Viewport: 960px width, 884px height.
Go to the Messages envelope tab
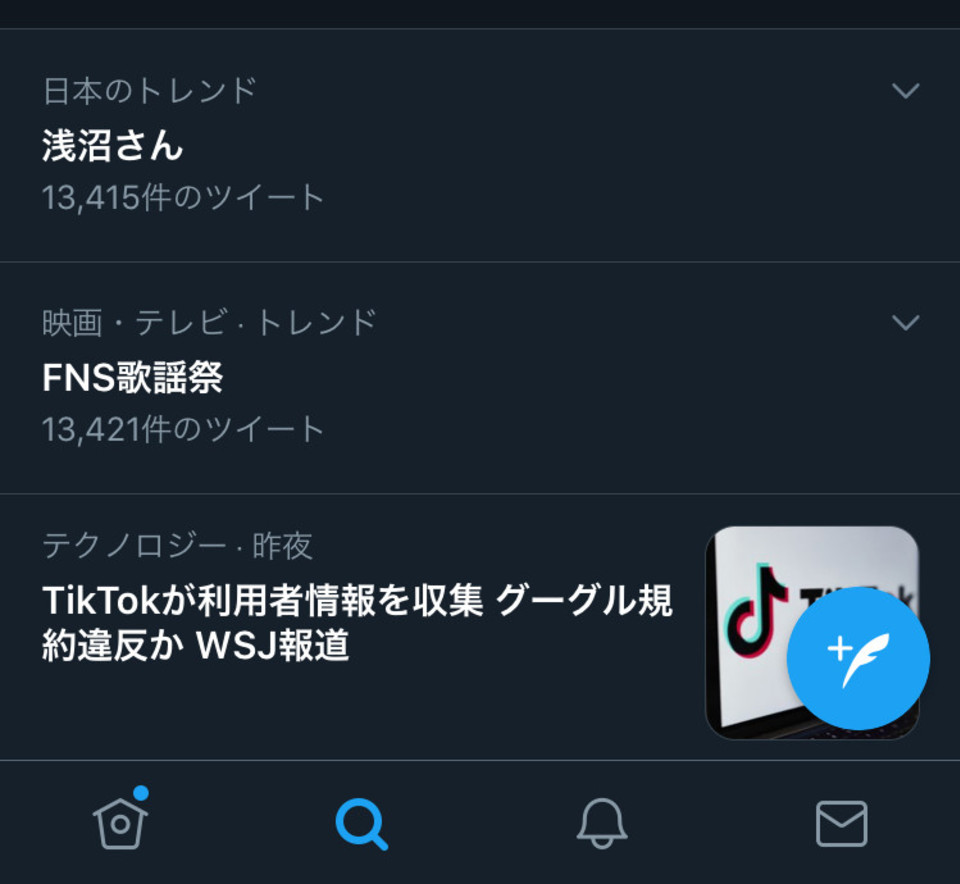pyautogui.click(x=841, y=824)
